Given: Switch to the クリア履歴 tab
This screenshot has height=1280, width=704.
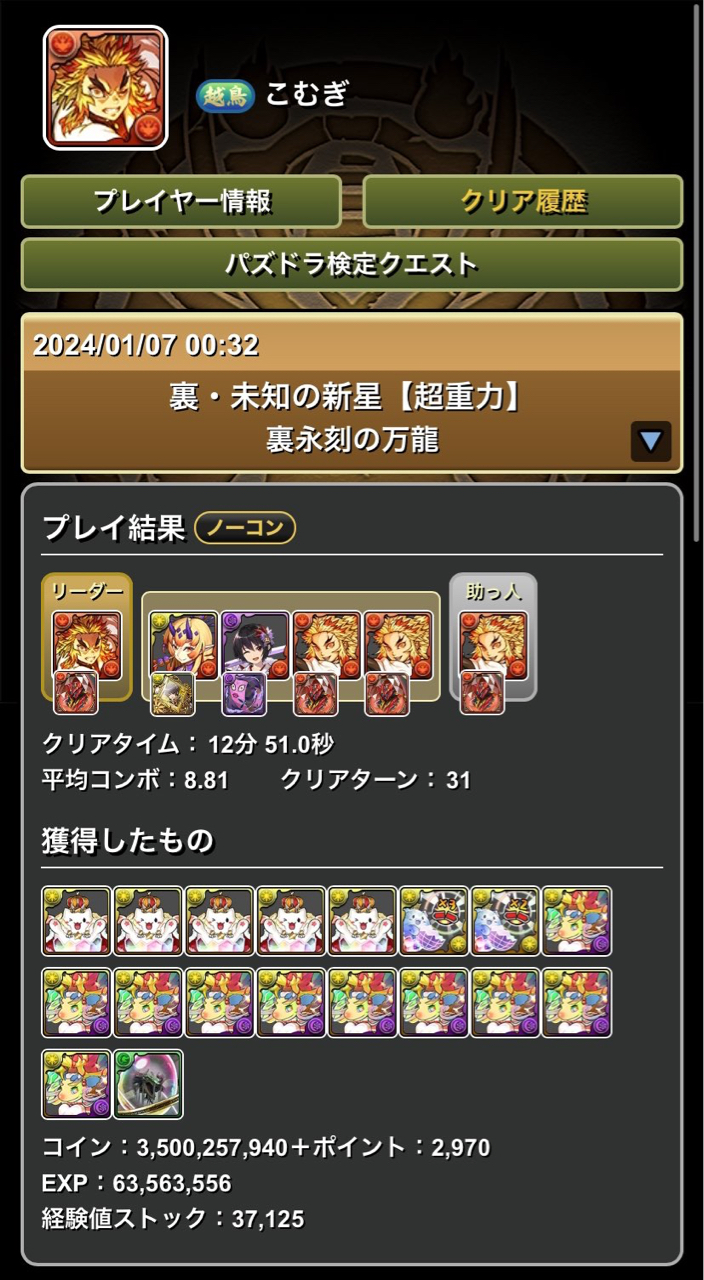Looking at the screenshot, I should [x=522, y=202].
